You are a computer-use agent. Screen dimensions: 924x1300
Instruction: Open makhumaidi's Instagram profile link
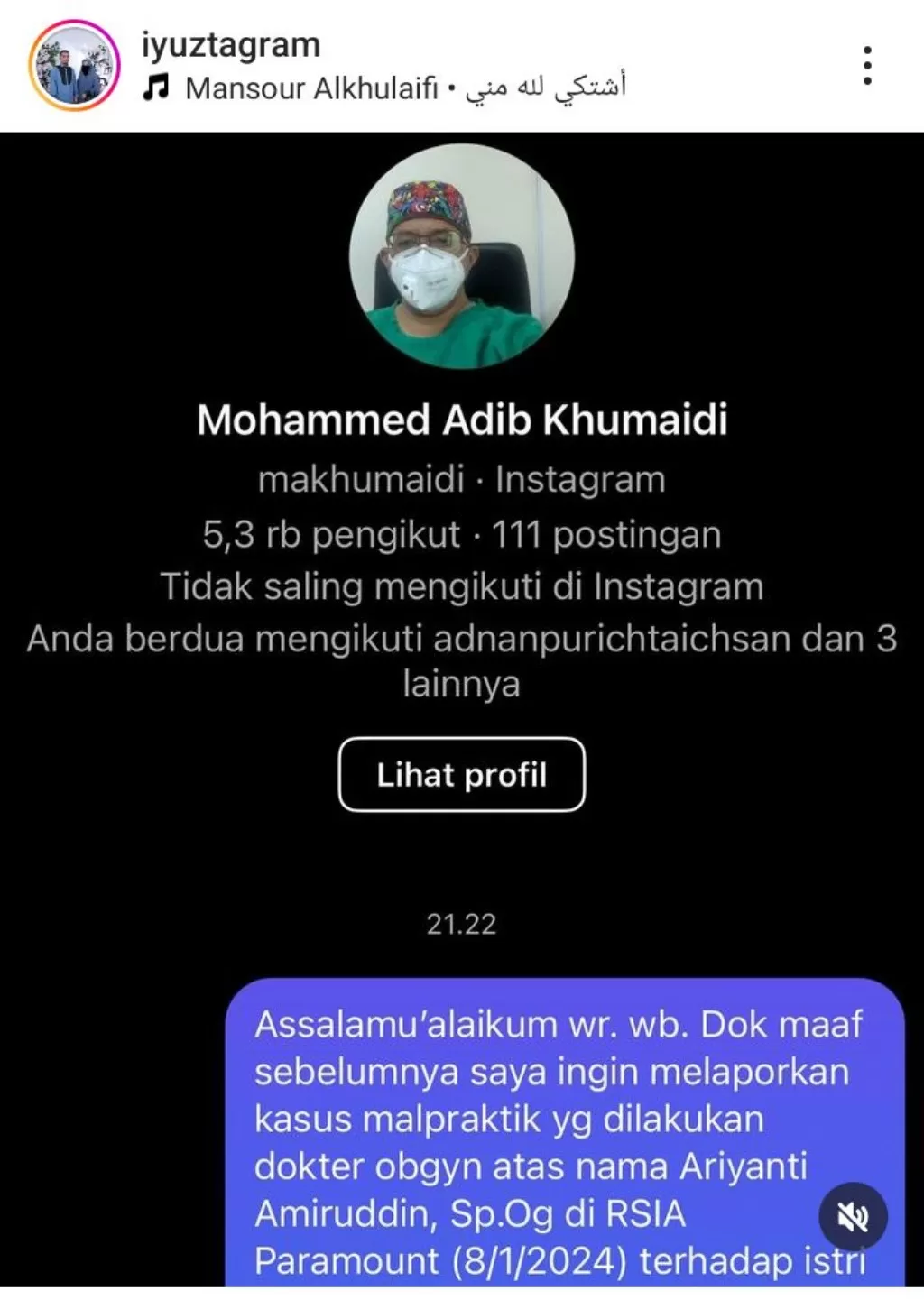pyautogui.click(x=461, y=480)
